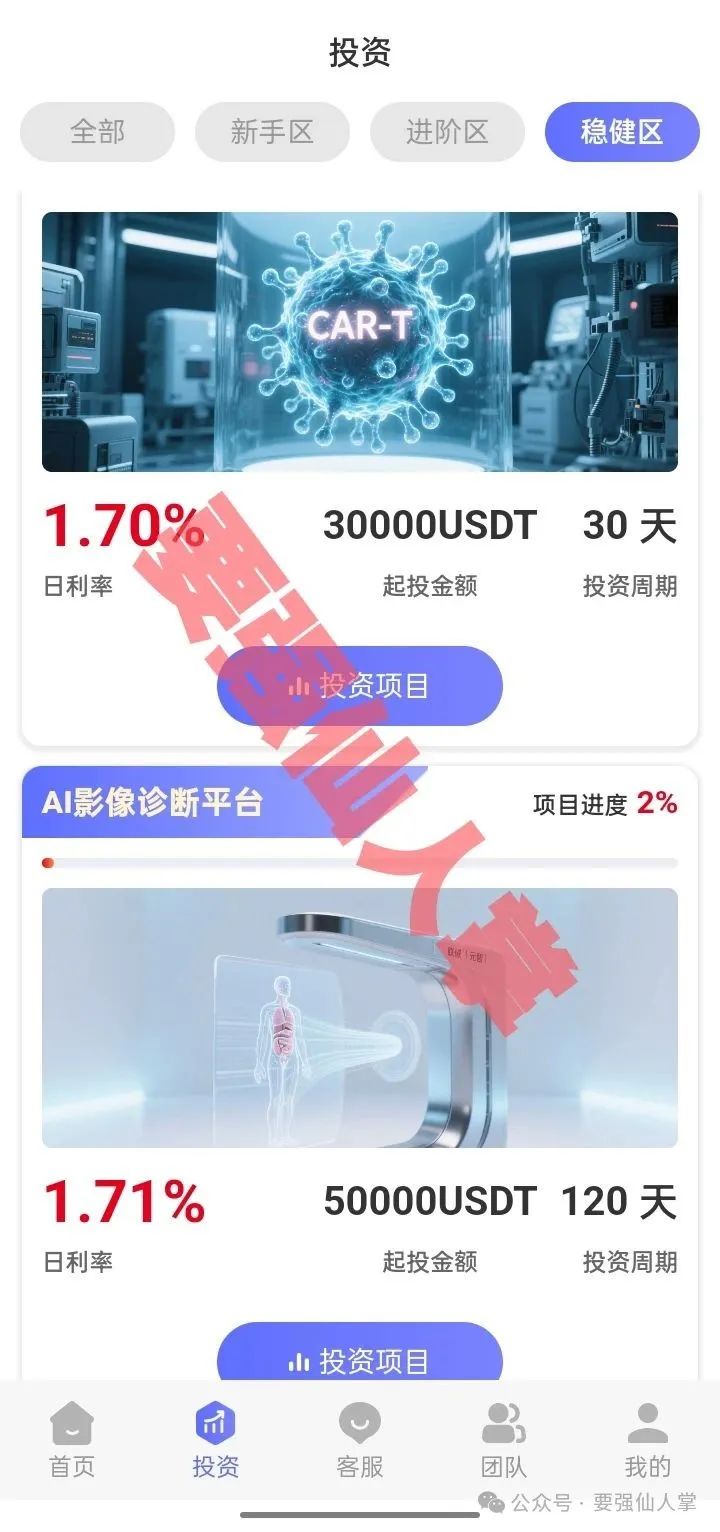Tap the 首页 home icon in bottom navigation
Screen dimensions: 720x1532
[x=71, y=1425]
